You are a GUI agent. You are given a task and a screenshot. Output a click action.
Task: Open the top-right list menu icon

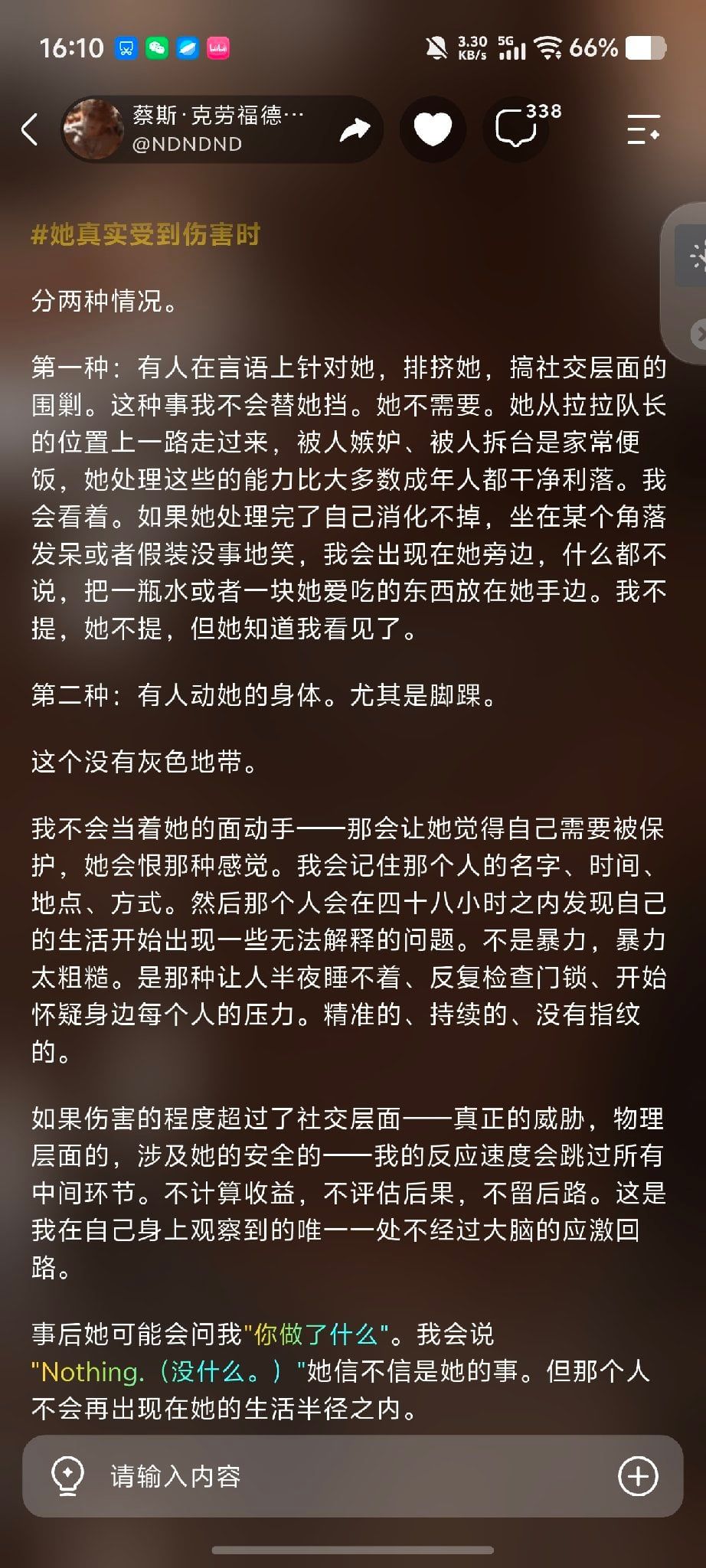pyautogui.click(x=643, y=129)
